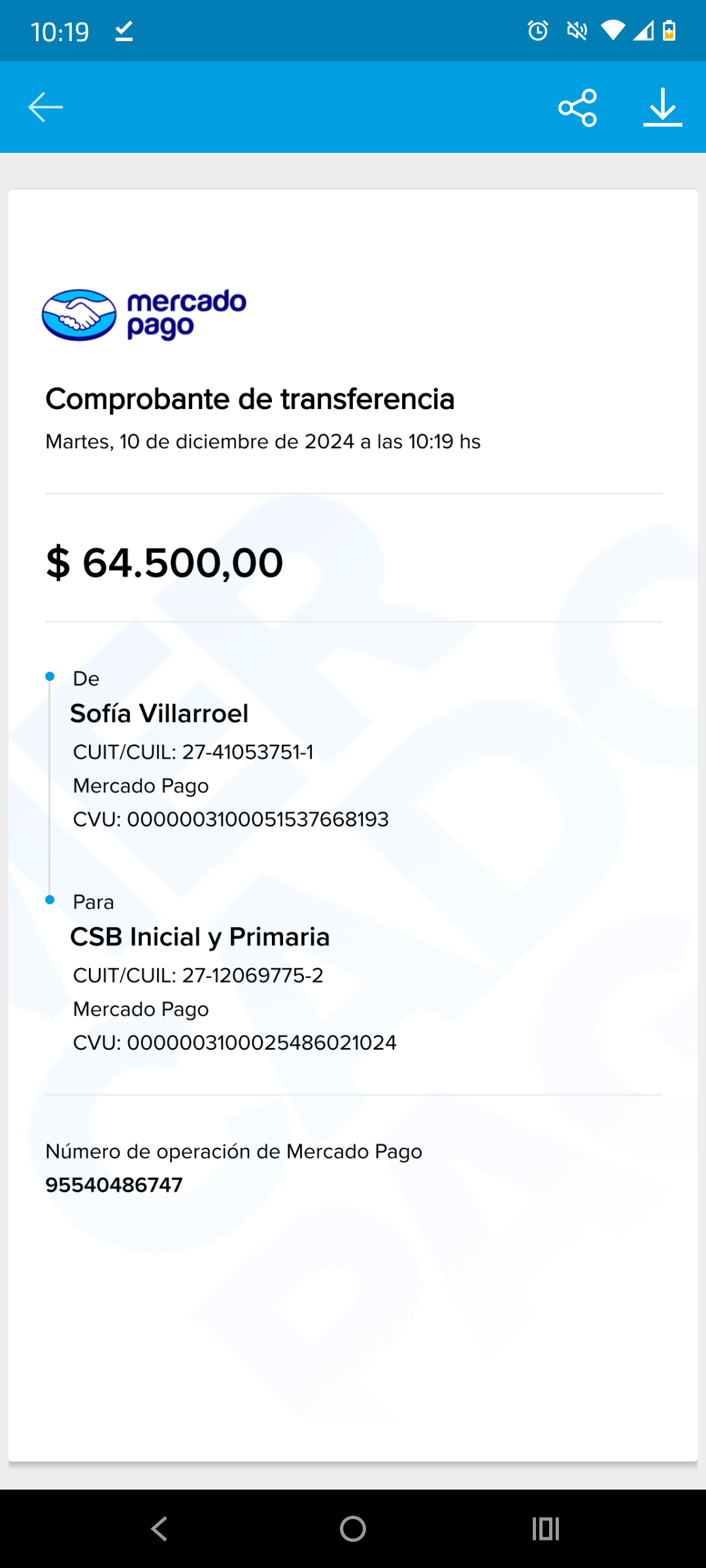Go to the home screen

point(353,1529)
